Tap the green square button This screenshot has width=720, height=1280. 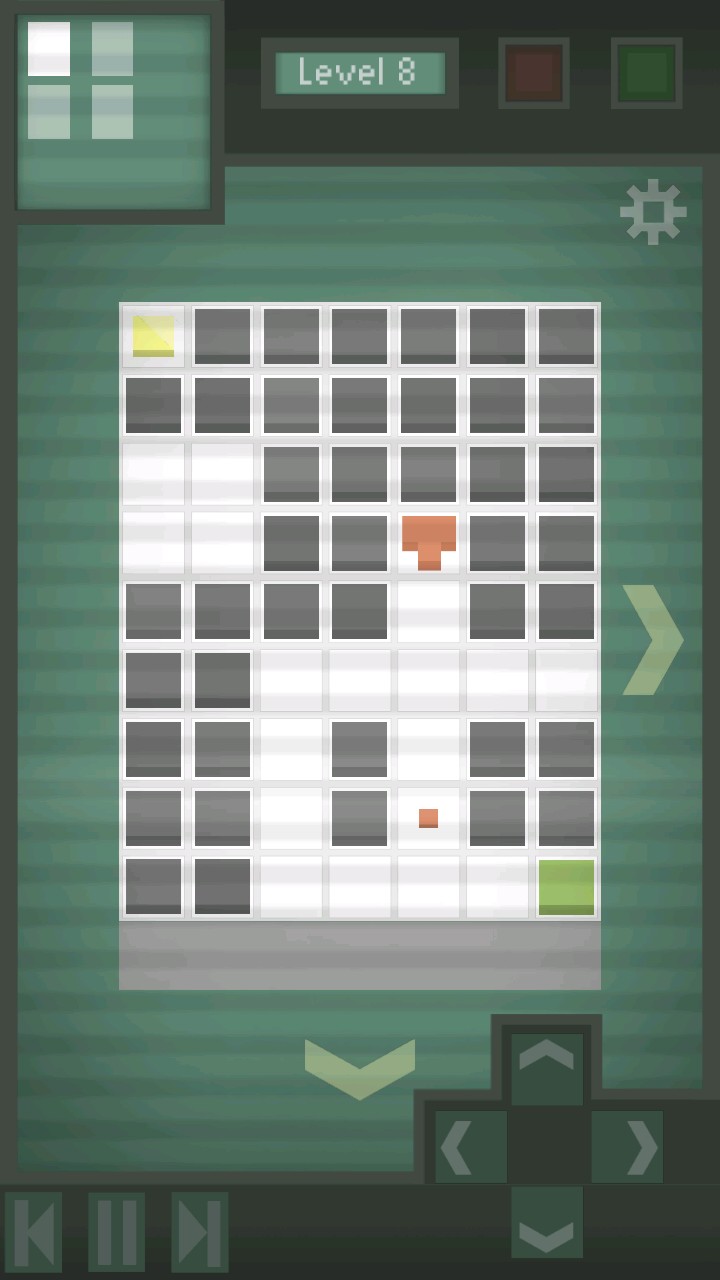click(646, 73)
